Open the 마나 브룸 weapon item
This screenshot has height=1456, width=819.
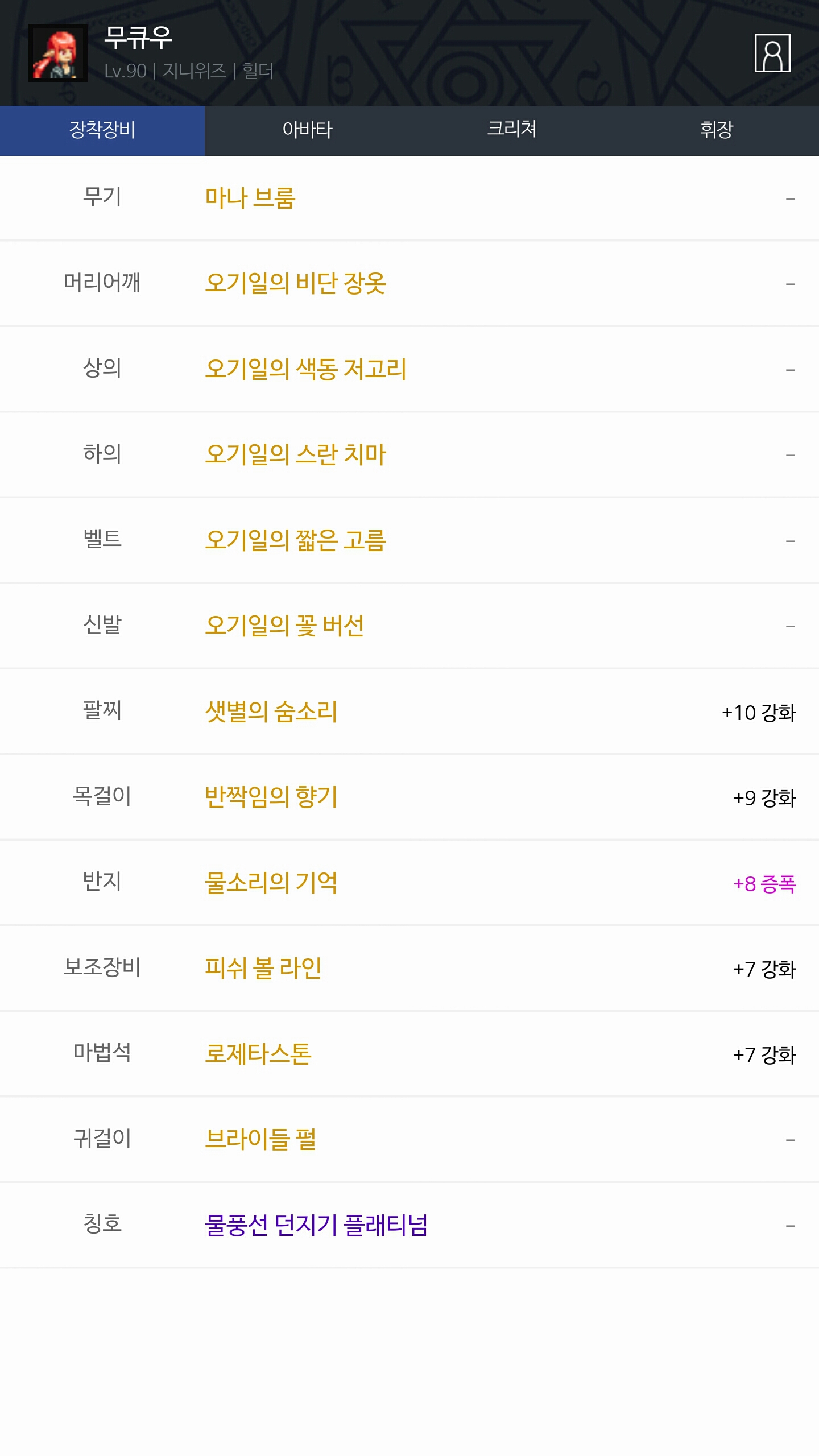pyautogui.click(x=250, y=198)
